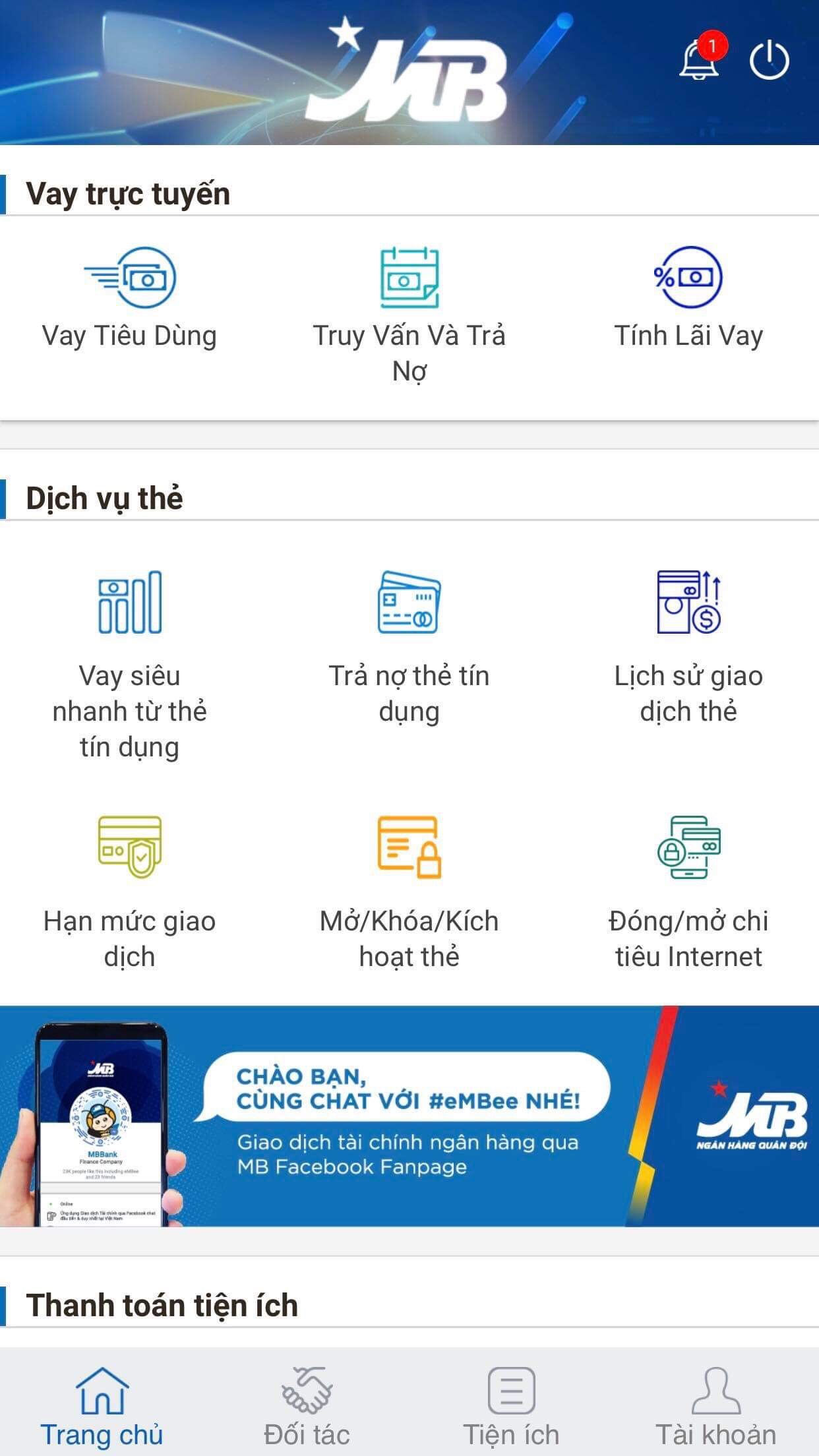Open the notifications bell
Screen dimensions: 819x1456
click(x=699, y=61)
